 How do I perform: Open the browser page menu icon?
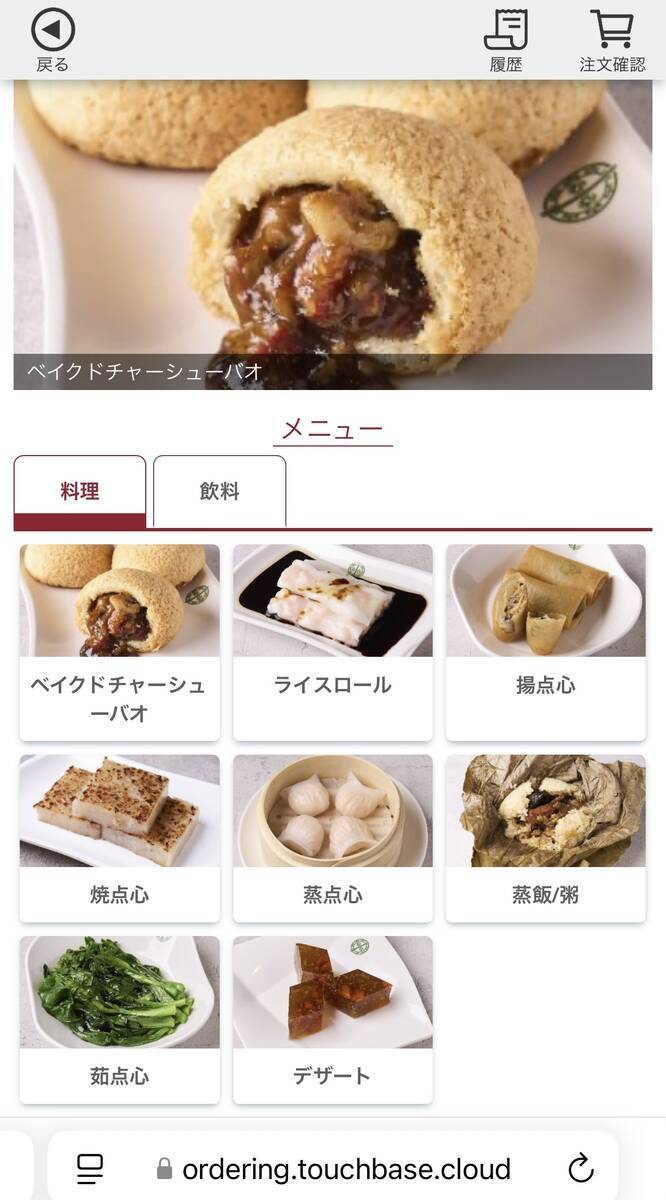click(91, 1168)
